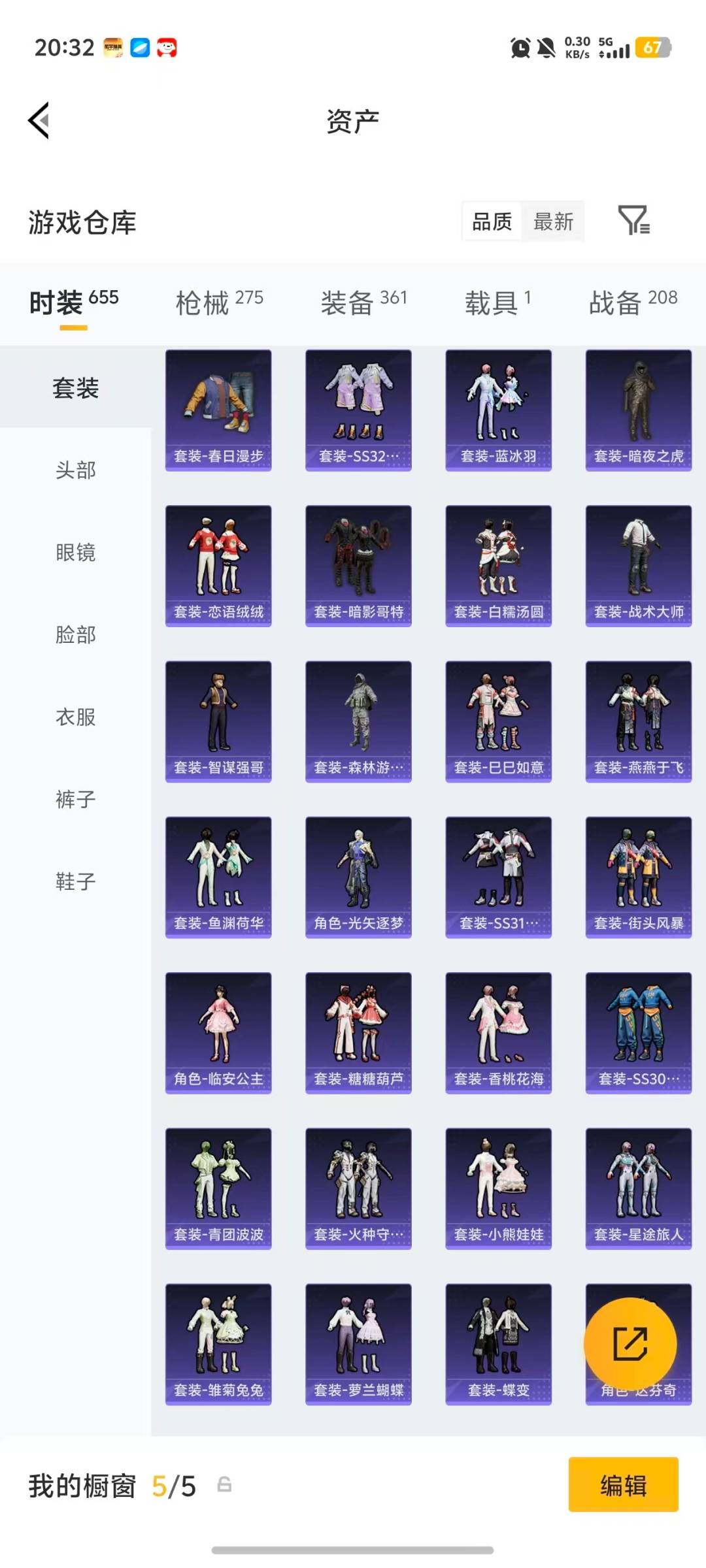Open the 角色-临安公主 item
Image resolution: width=706 pixels, height=1568 pixels.
coord(218,1032)
